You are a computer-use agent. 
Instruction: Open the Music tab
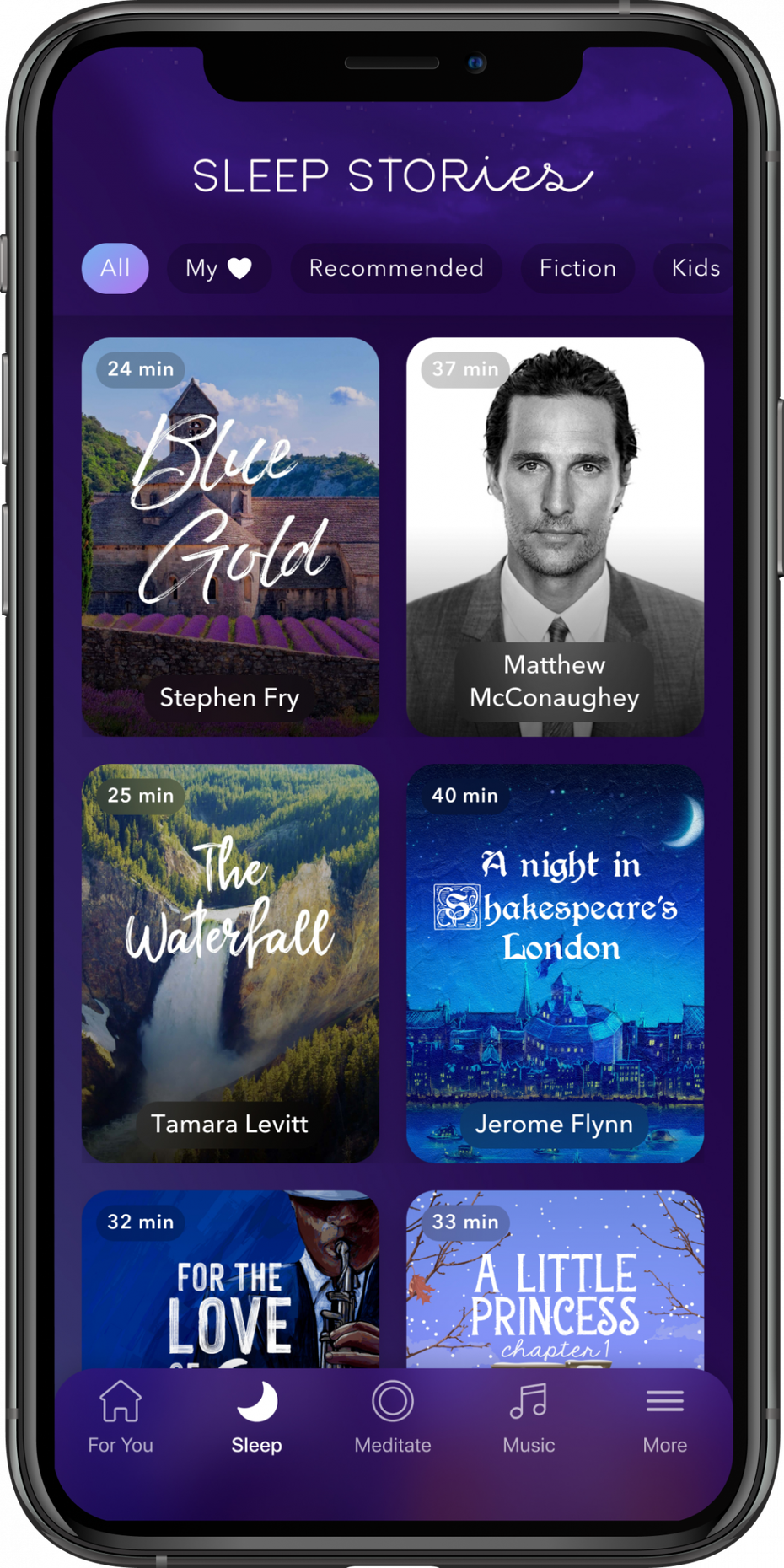click(529, 1418)
